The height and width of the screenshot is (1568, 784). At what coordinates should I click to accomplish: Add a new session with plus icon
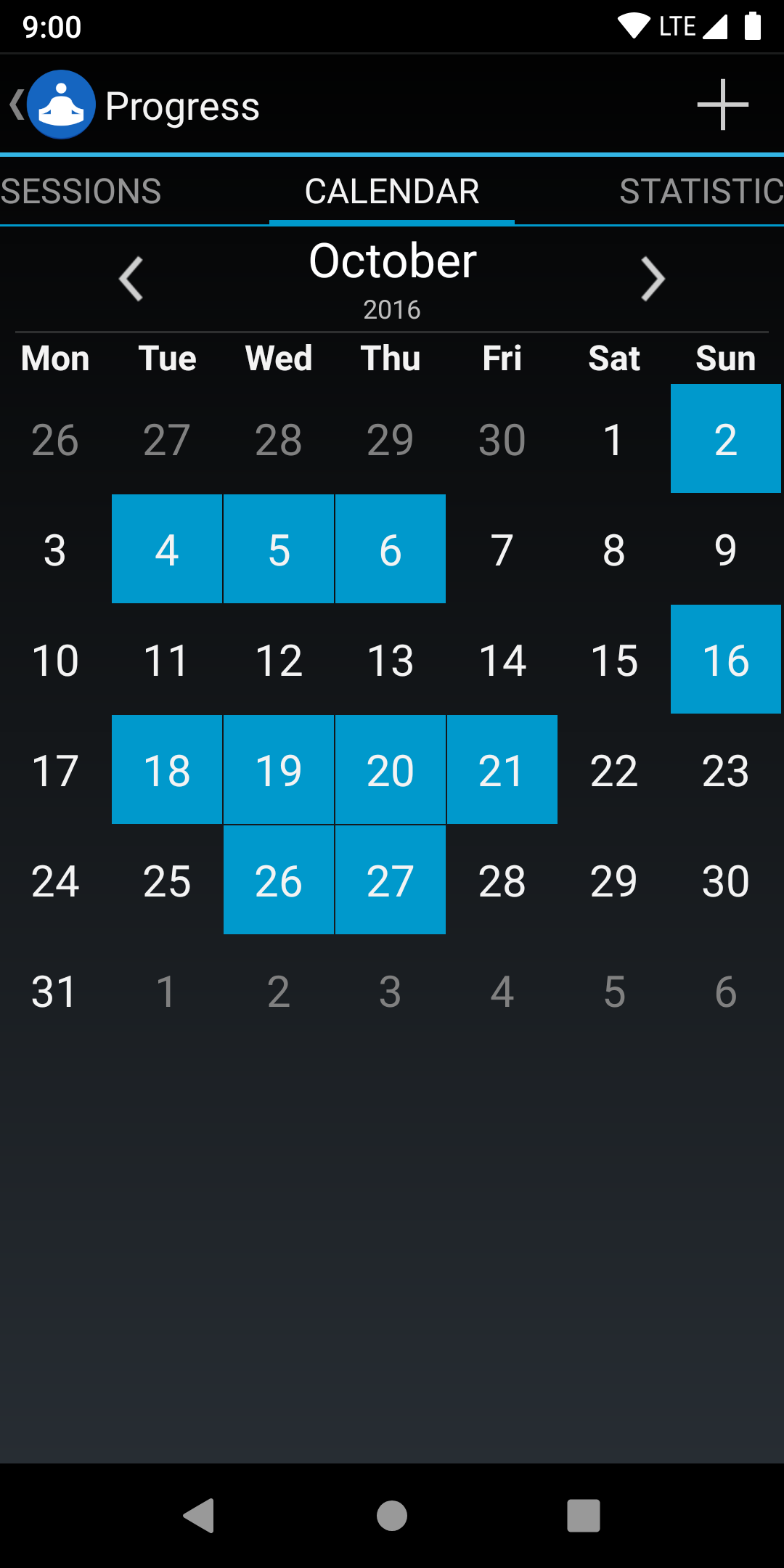(x=722, y=105)
